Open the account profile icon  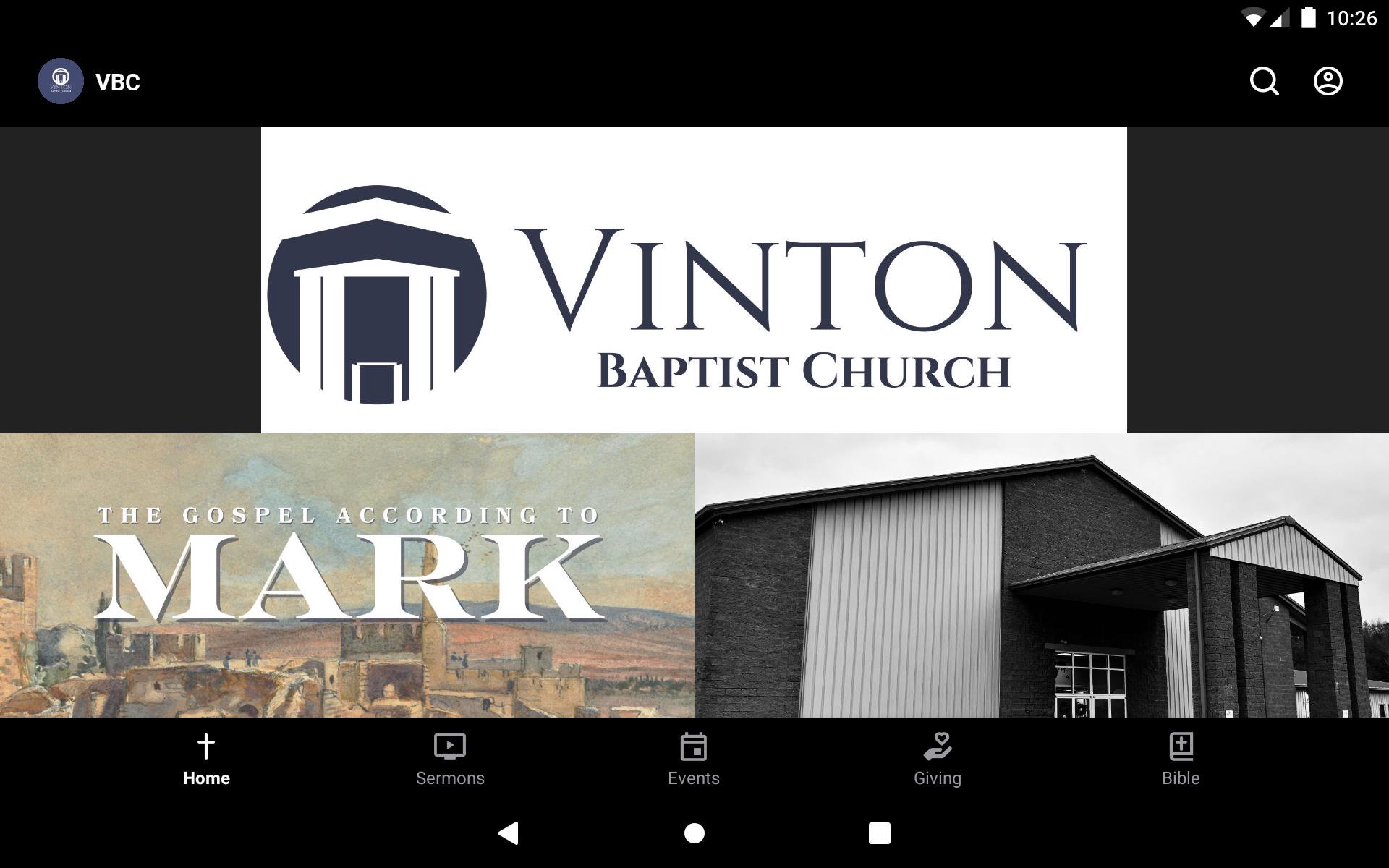point(1328,82)
